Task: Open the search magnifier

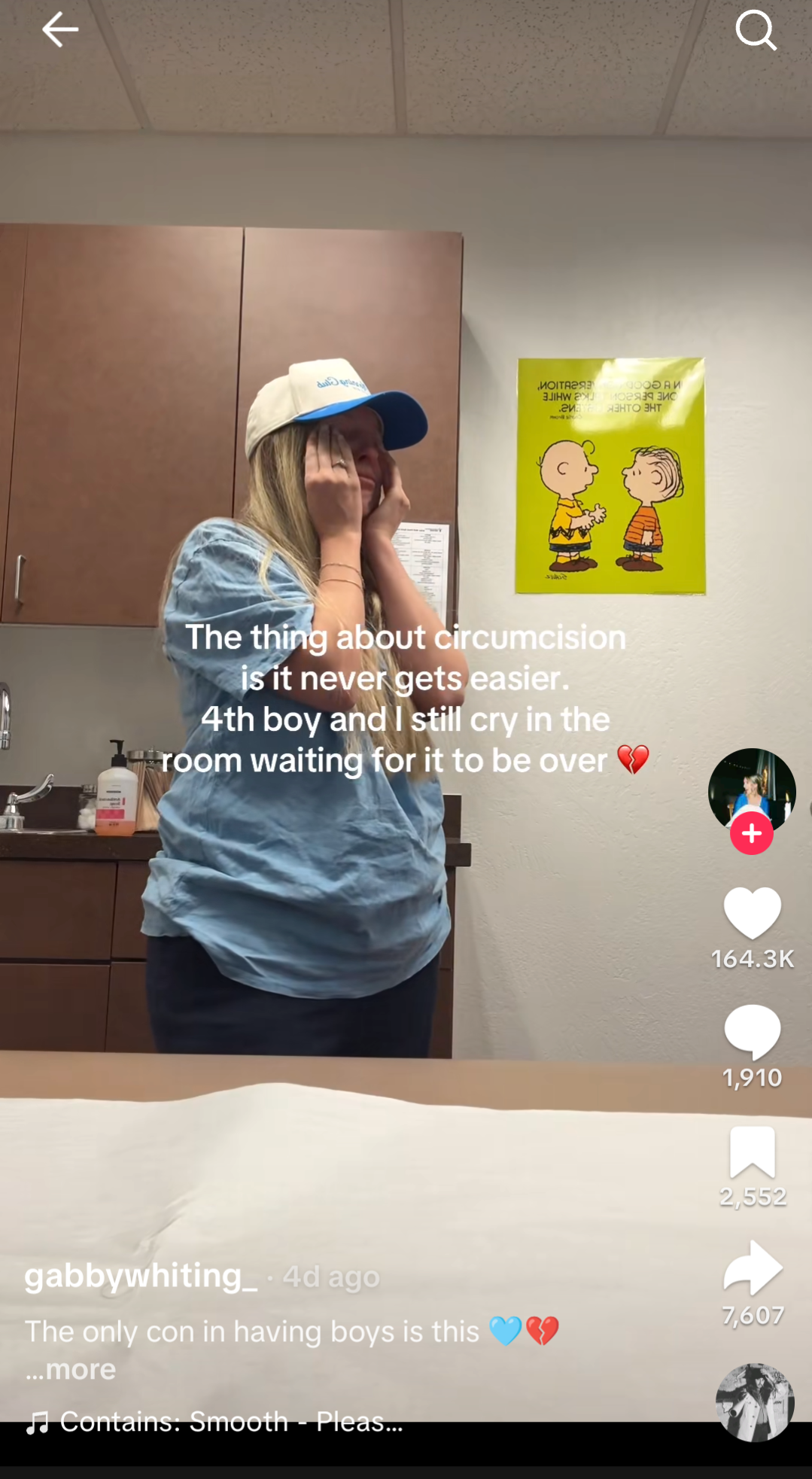Action: click(755, 30)
